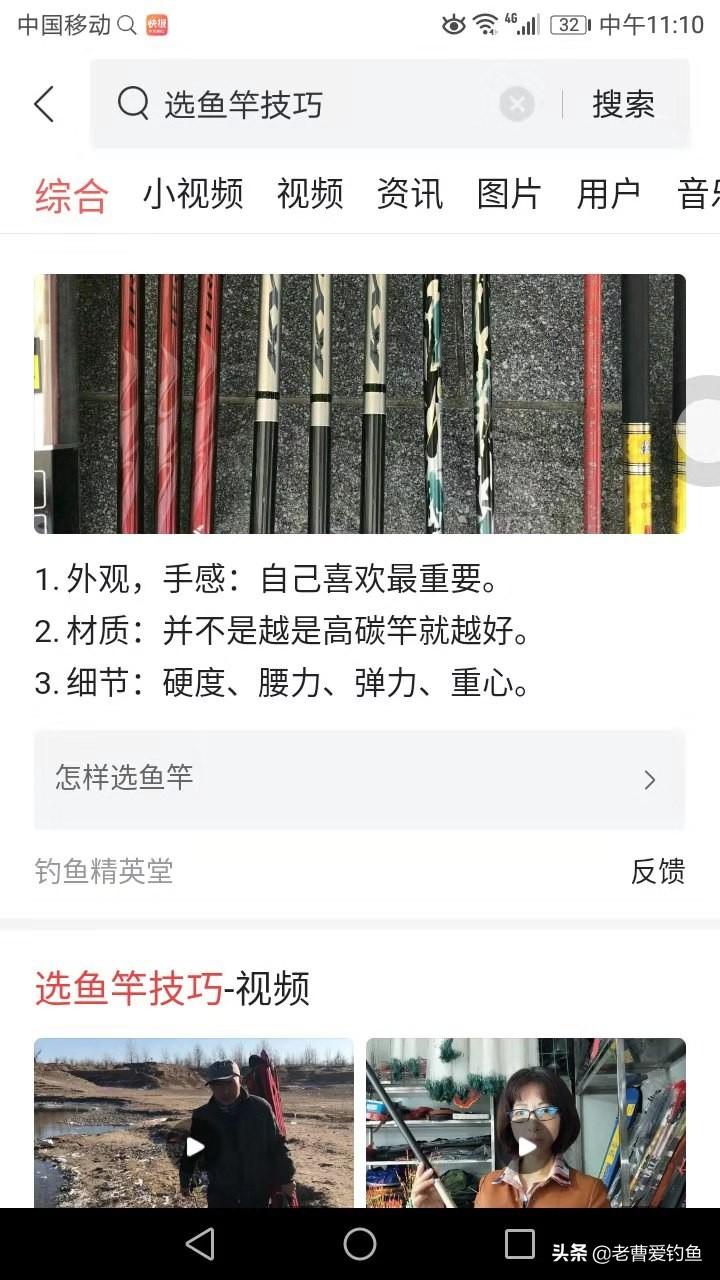720x1280 pixels.
Task: Open the fishing rods image card
Action: pos(360,404)
